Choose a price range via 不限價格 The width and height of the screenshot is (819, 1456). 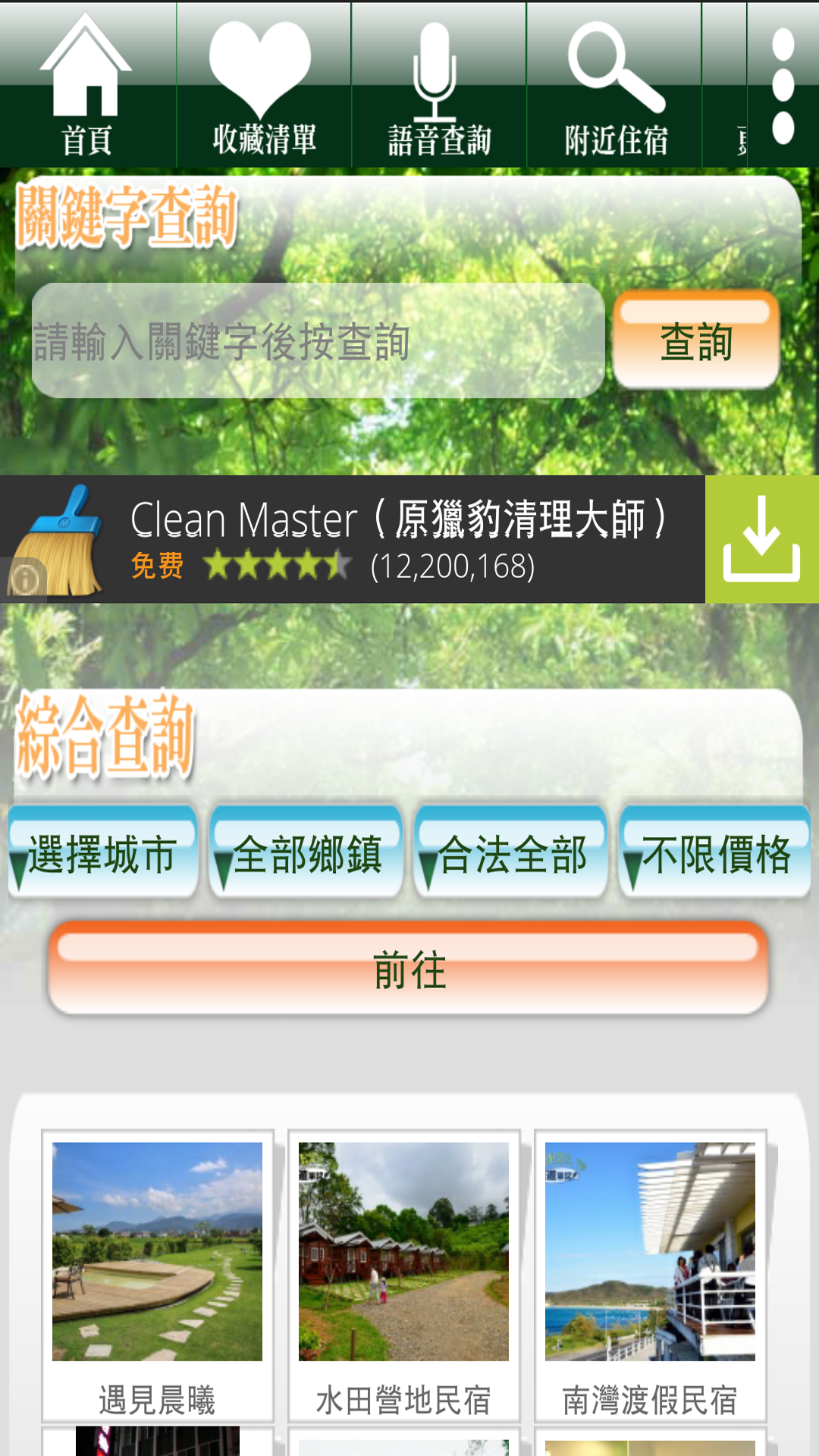(x=715, y=853)
